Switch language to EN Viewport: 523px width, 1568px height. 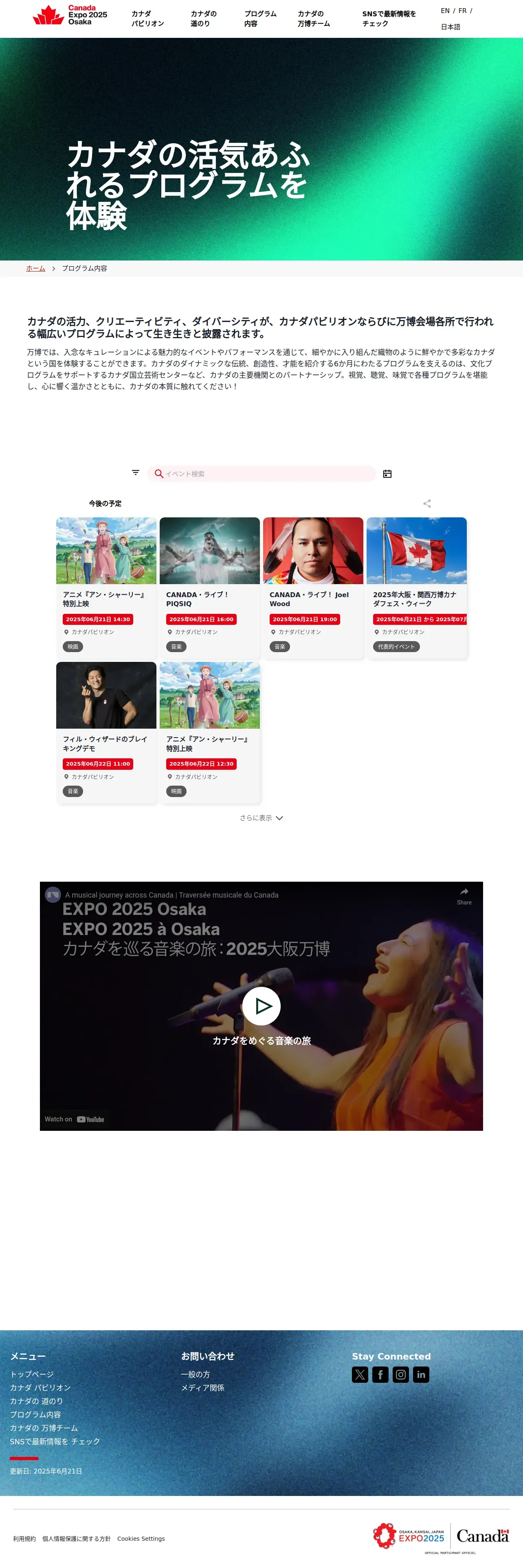pyautogui.click(x=445, y=11)
